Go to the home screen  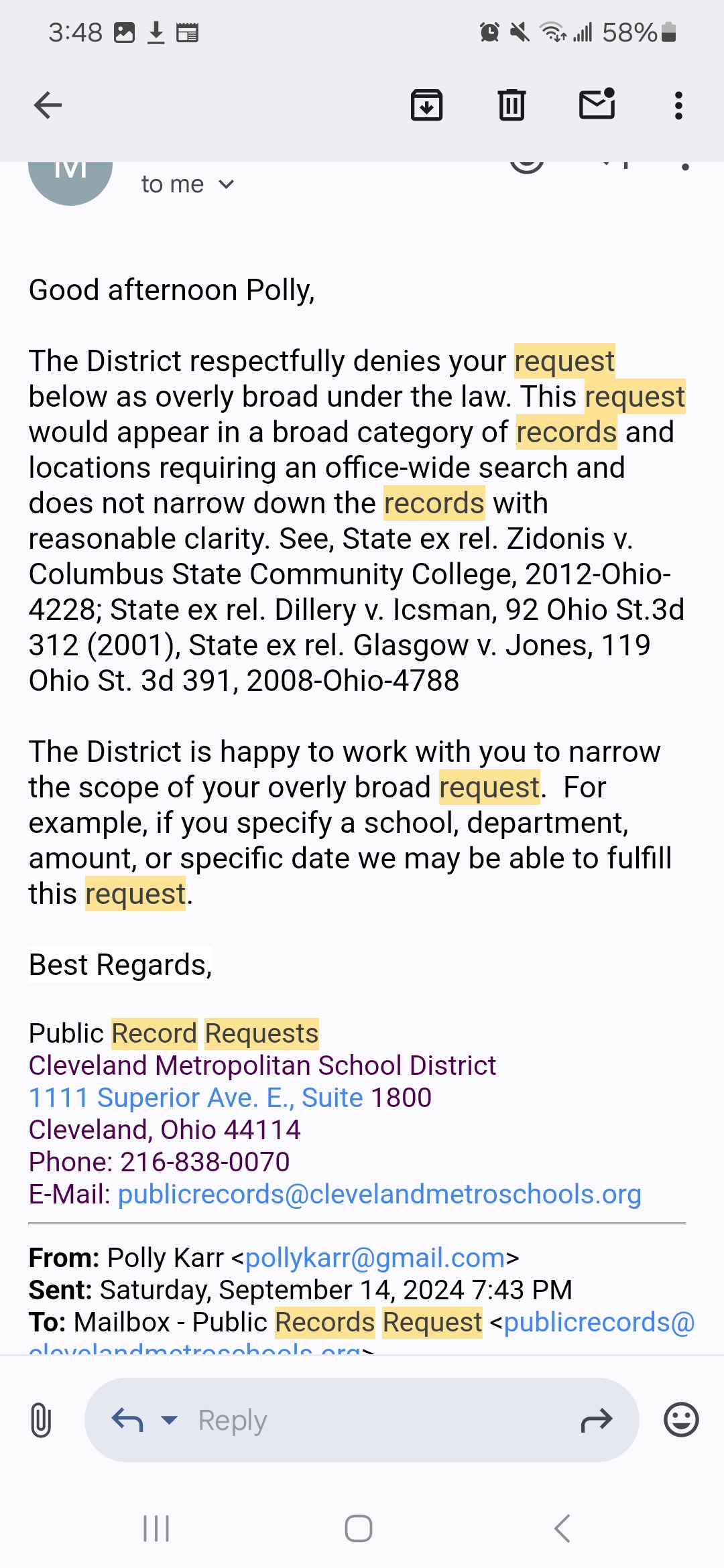pos(359,1528)
